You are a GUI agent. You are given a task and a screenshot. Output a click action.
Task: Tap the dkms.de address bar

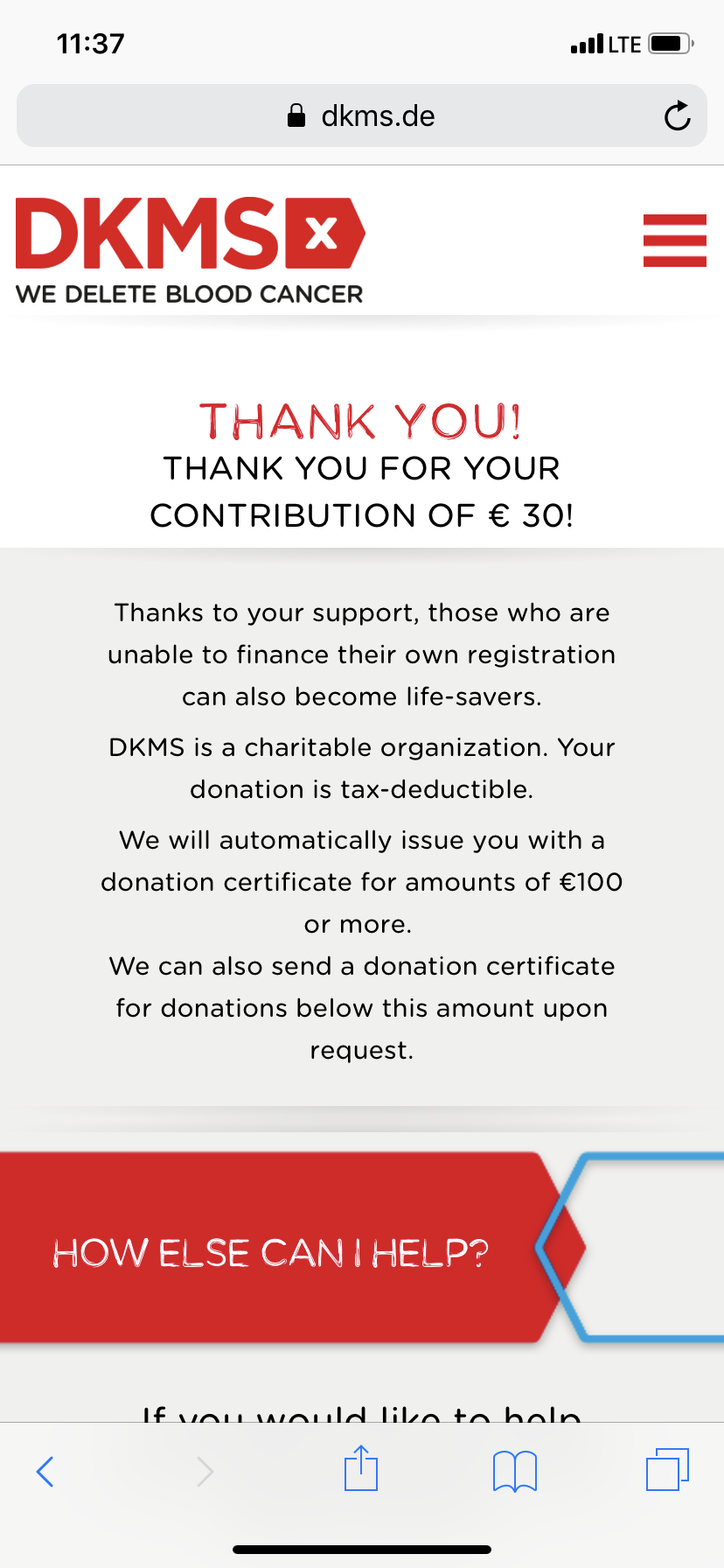[x=362, y=115]
